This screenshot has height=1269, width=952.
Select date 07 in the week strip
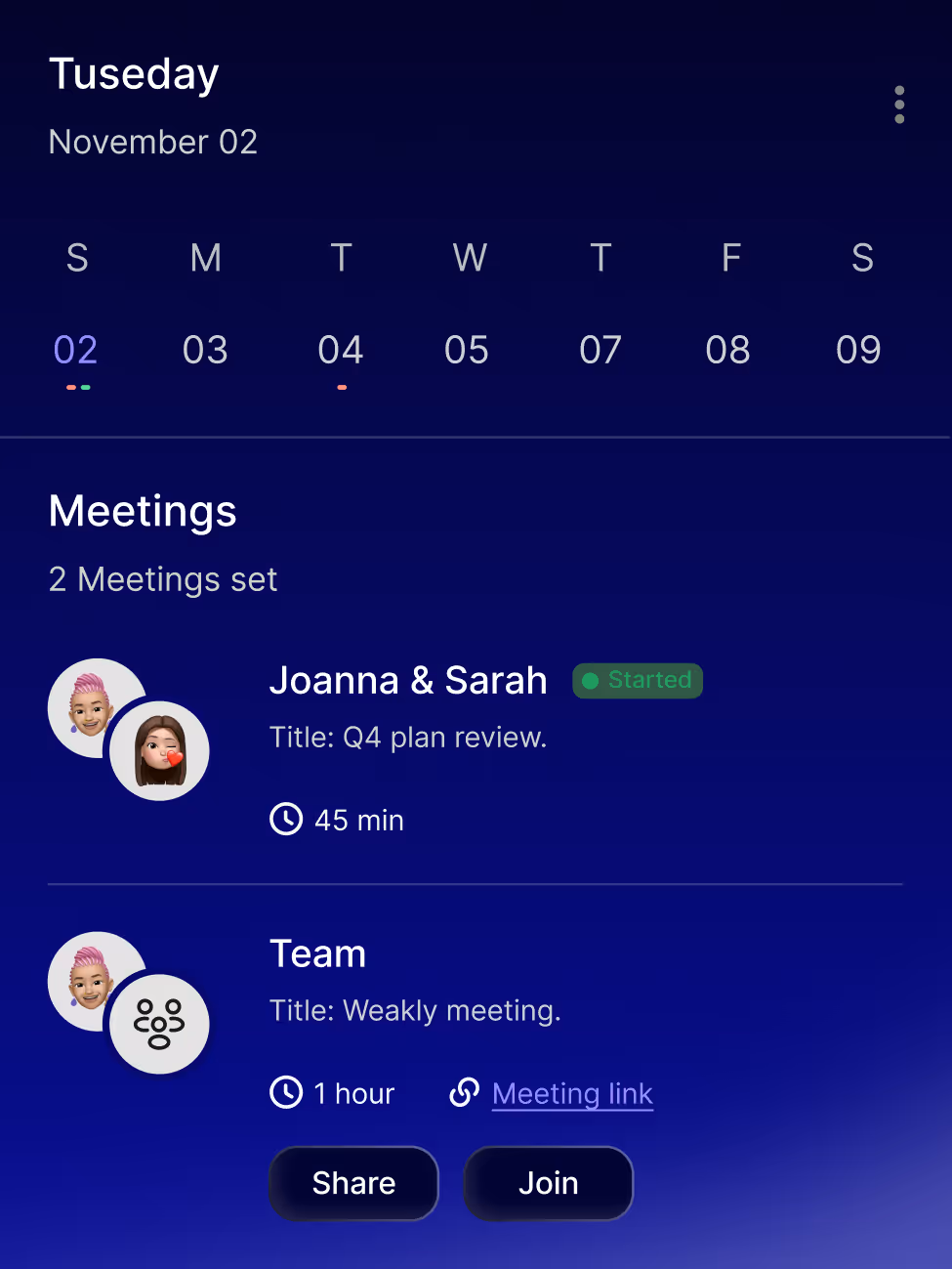(x=600, y=350)
